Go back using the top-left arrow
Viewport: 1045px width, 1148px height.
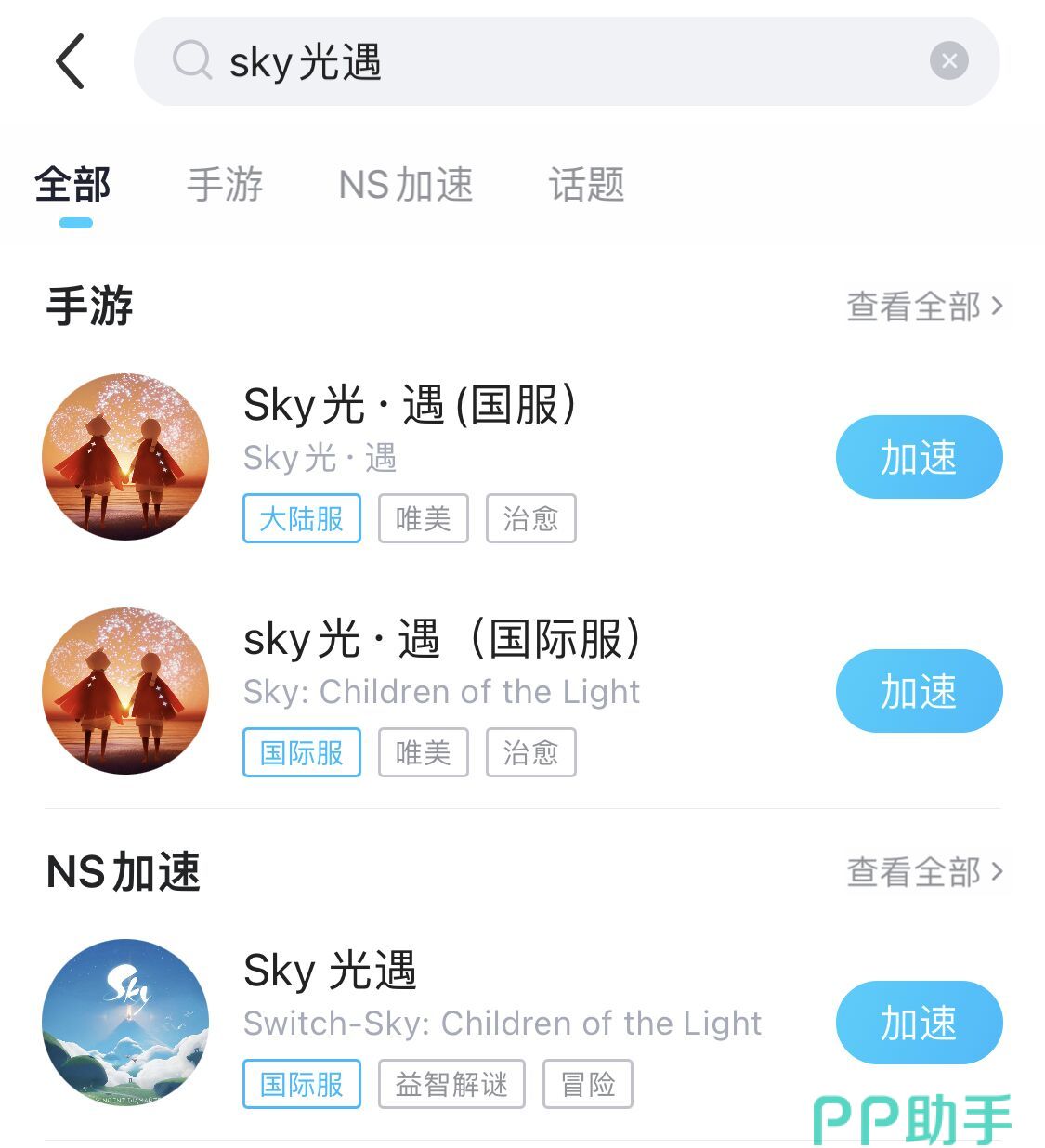pyautogui.click(x=71, y=61)
